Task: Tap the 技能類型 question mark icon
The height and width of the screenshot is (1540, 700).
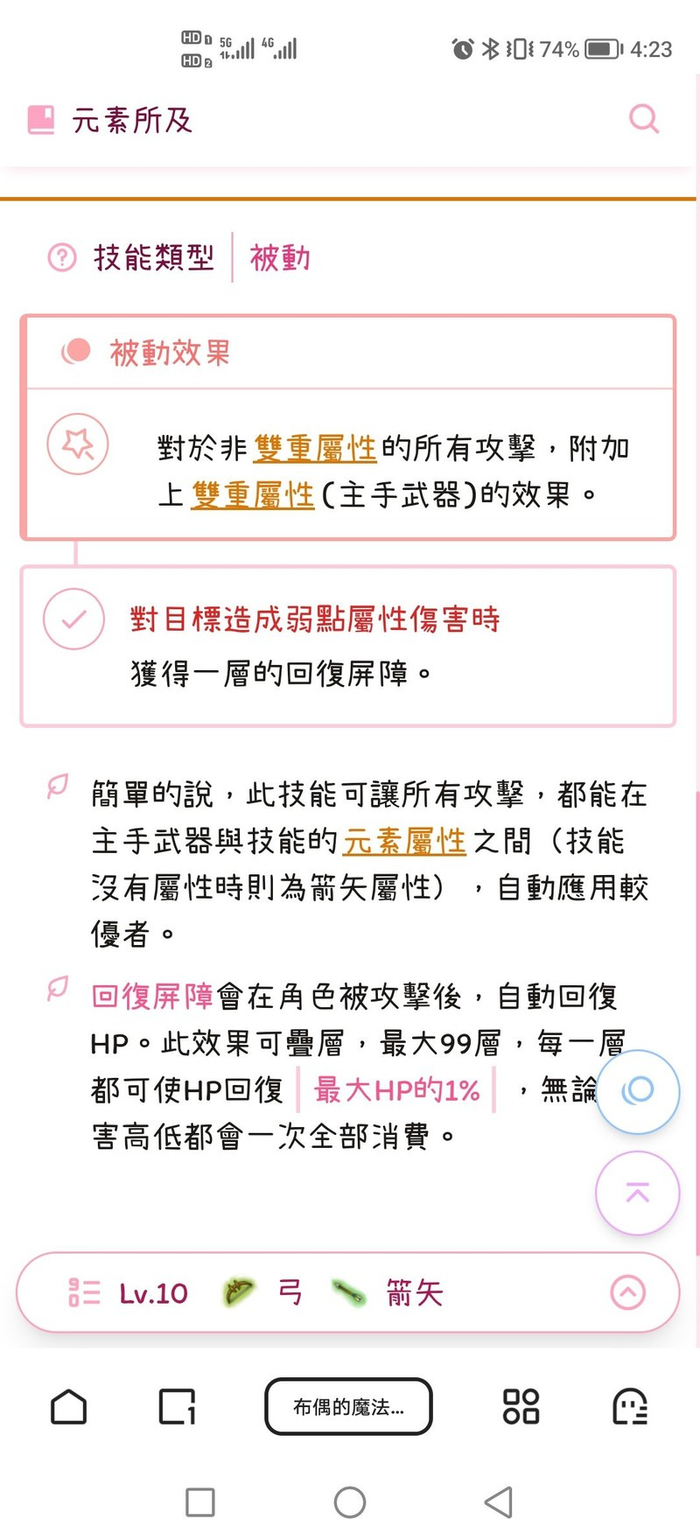Action: (x=62, y=258)
